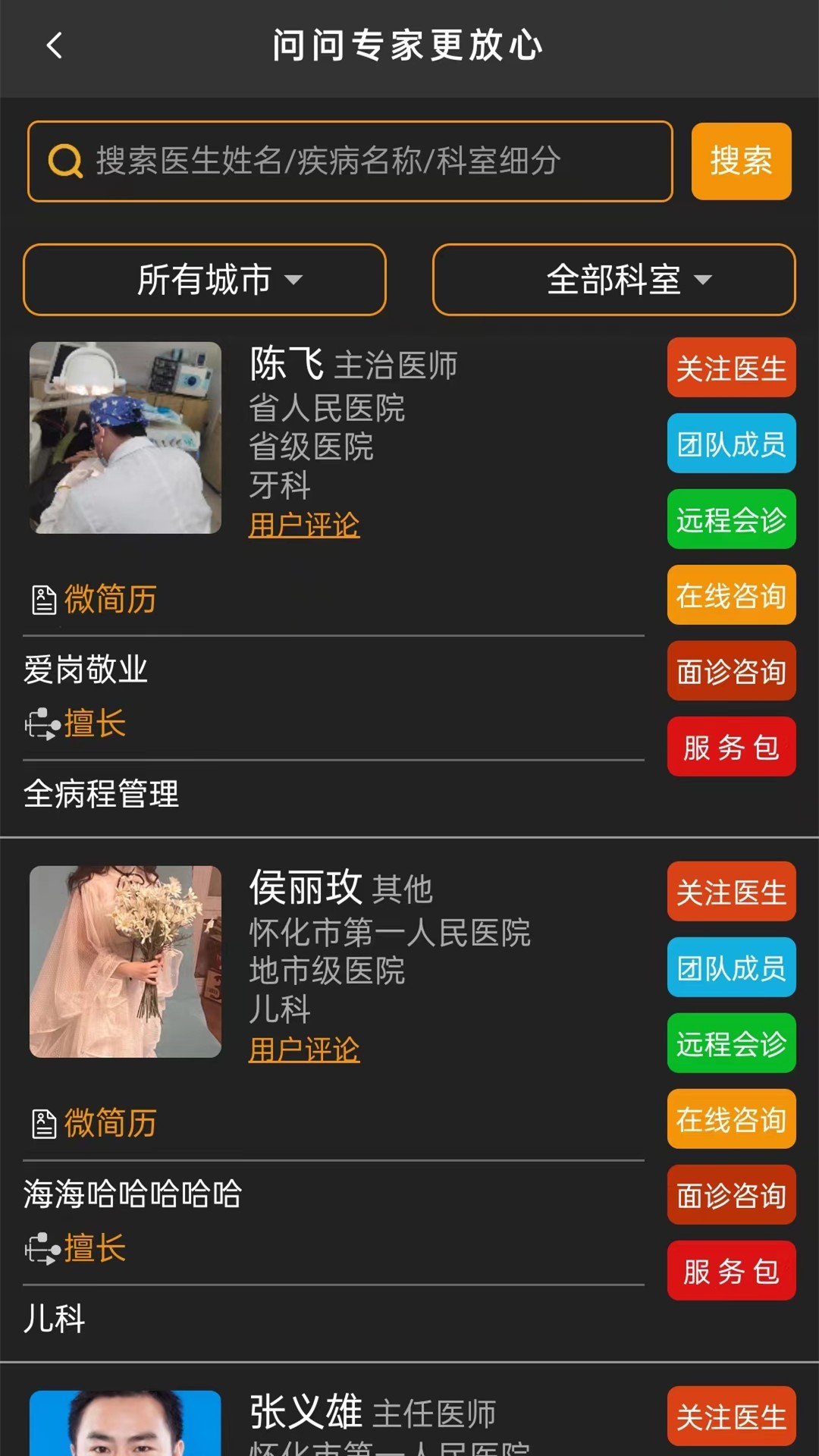Viewport: 819px width, 1456px height.
Task: Click the 搜索 search button
Action: pos(740,161)
